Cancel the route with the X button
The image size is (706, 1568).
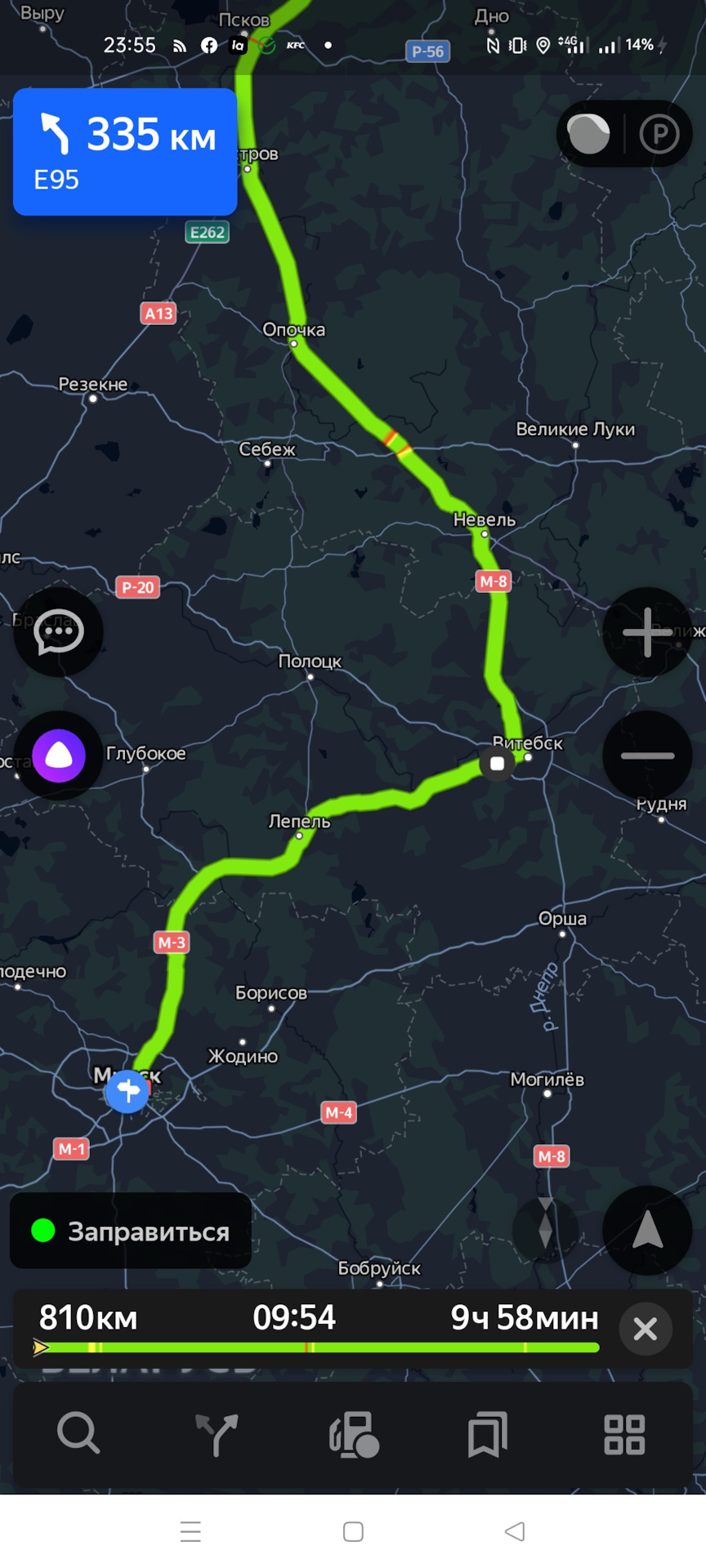click(x=646, y=1329)
